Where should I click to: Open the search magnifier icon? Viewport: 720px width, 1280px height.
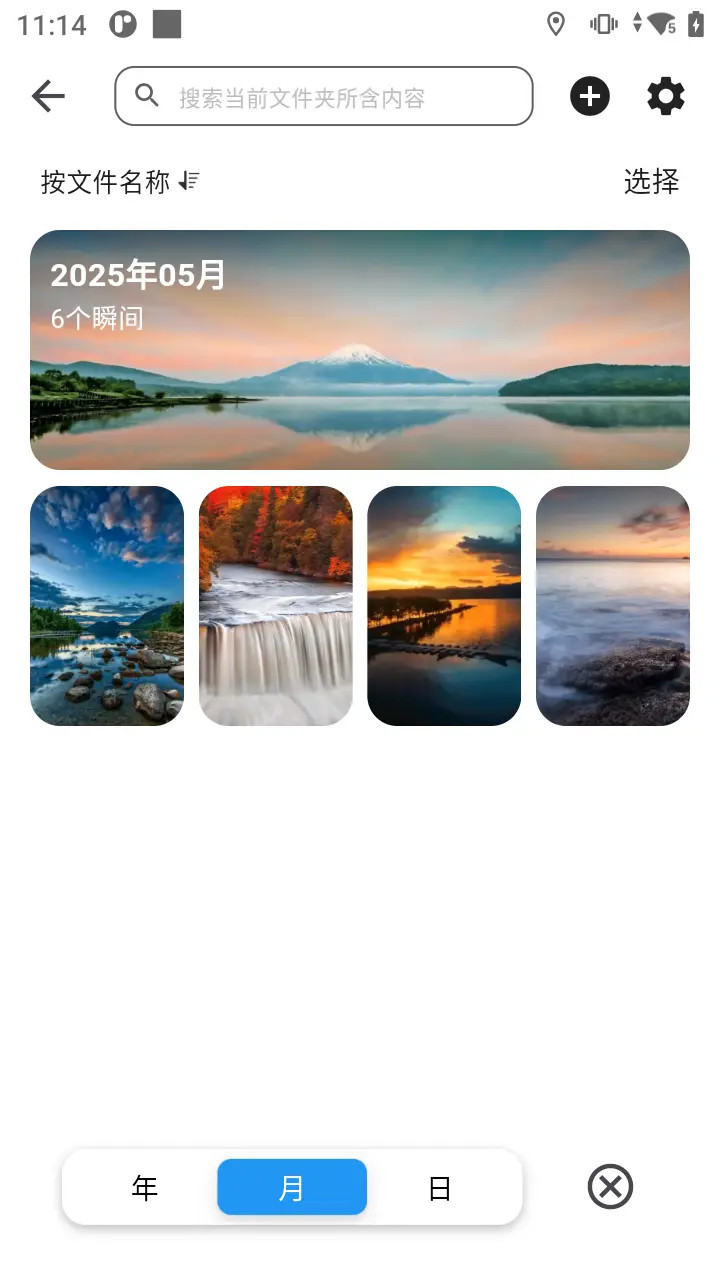[x=146, y=96]
